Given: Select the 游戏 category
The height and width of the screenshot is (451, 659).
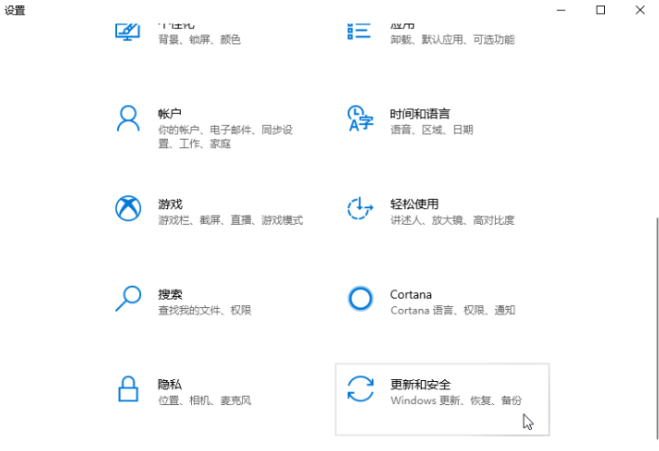Looking at the screenshot, I should pos(170,204).
